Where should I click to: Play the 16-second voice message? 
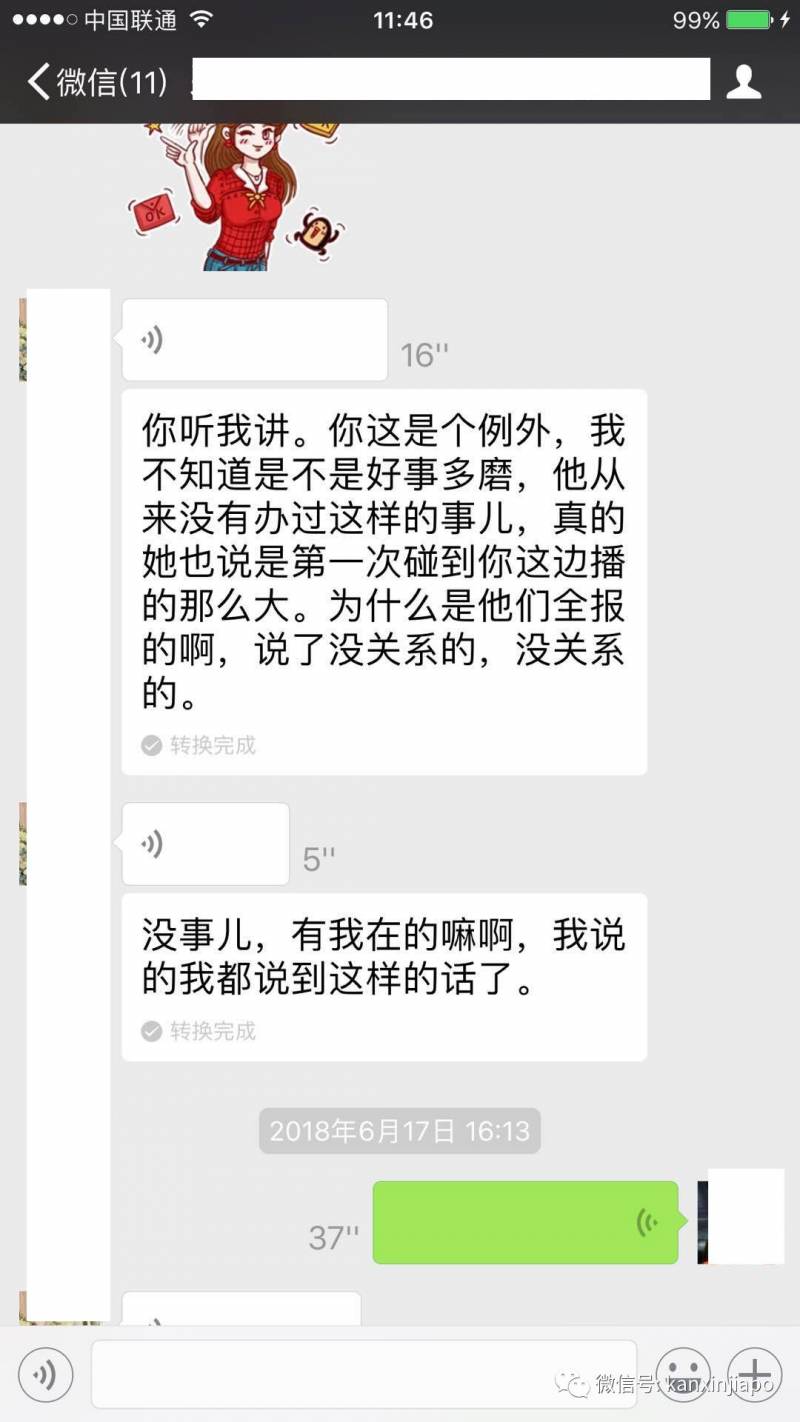tap(254, 340)
